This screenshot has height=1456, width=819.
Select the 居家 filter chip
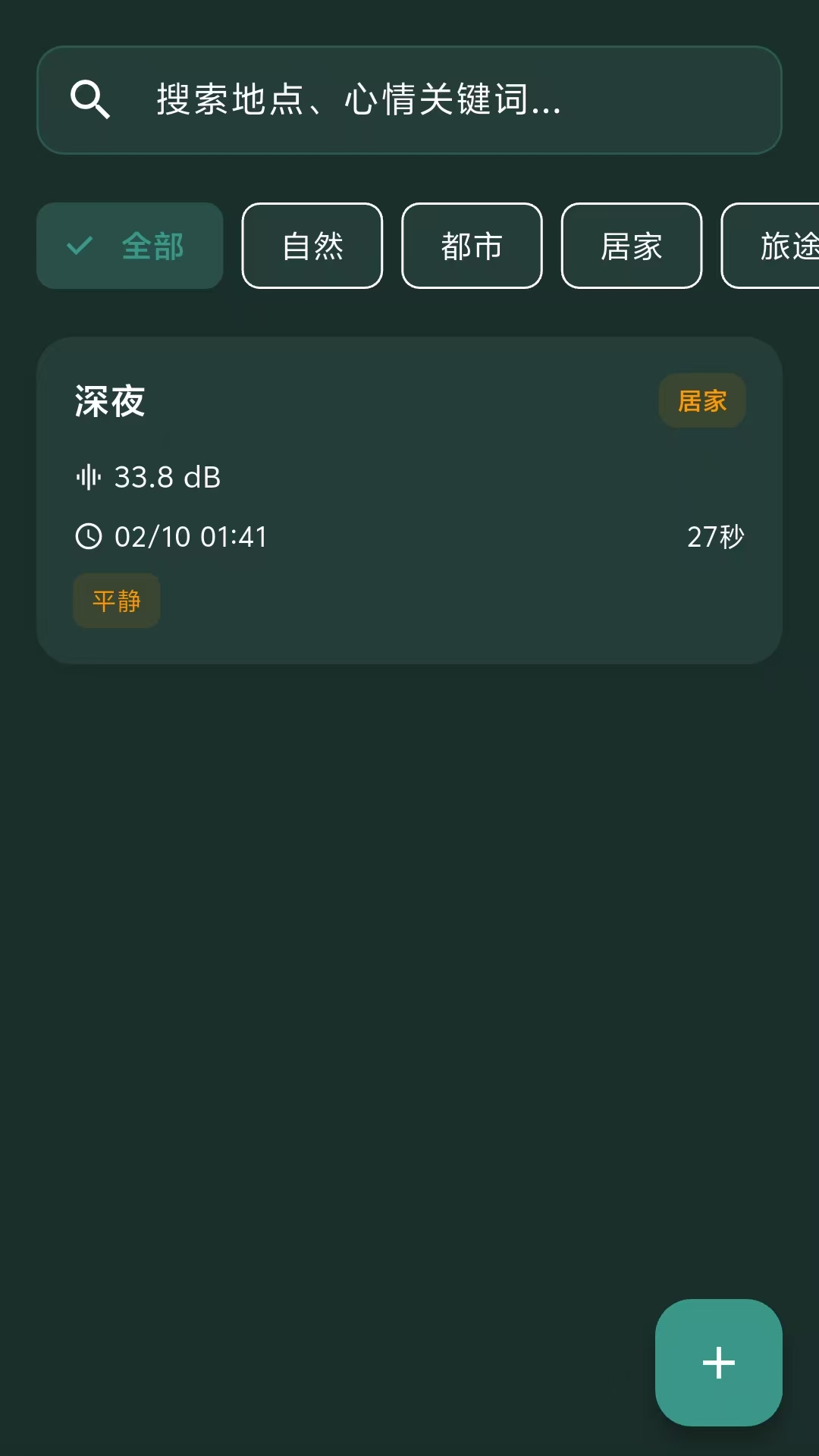pyautogui.click(x=631, y=246)
